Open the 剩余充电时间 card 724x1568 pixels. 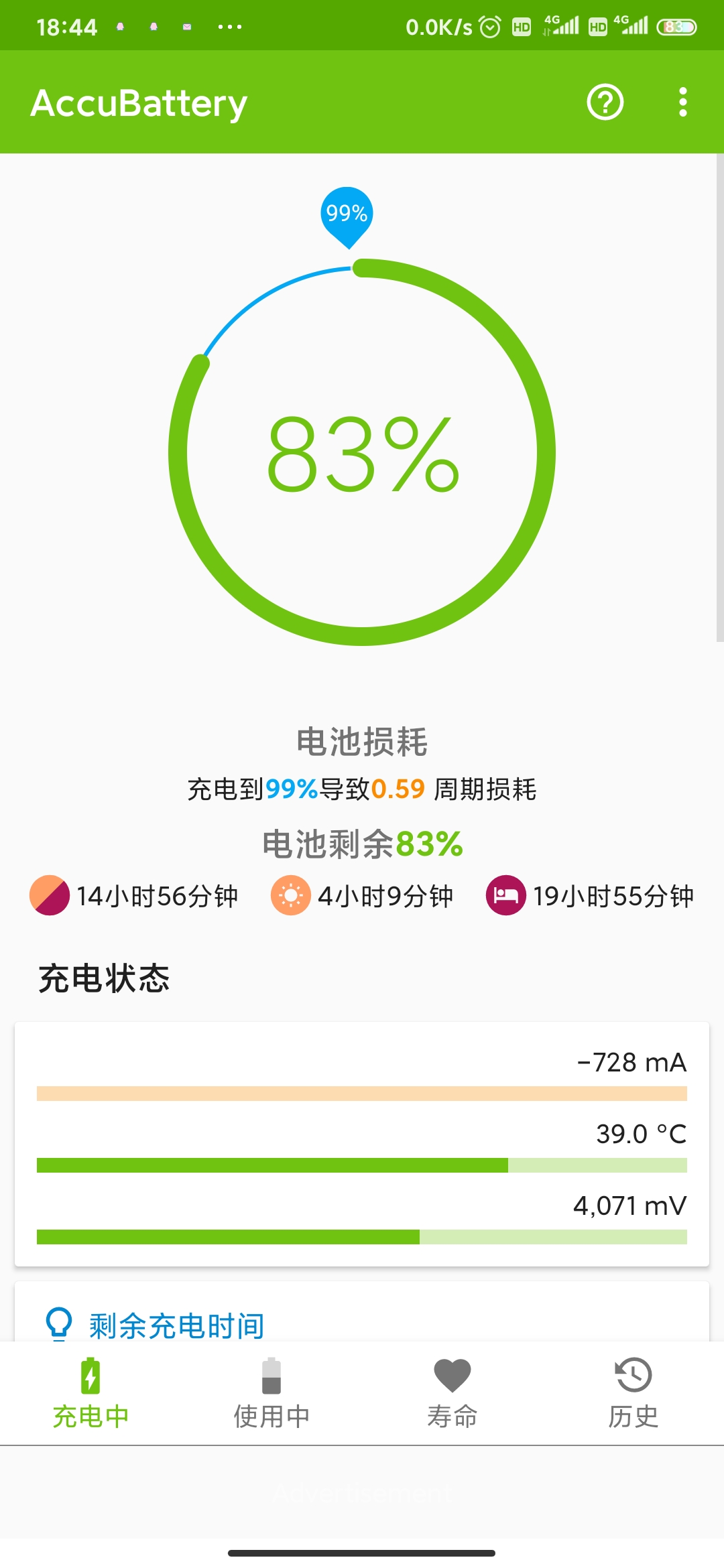[362, 1312]
